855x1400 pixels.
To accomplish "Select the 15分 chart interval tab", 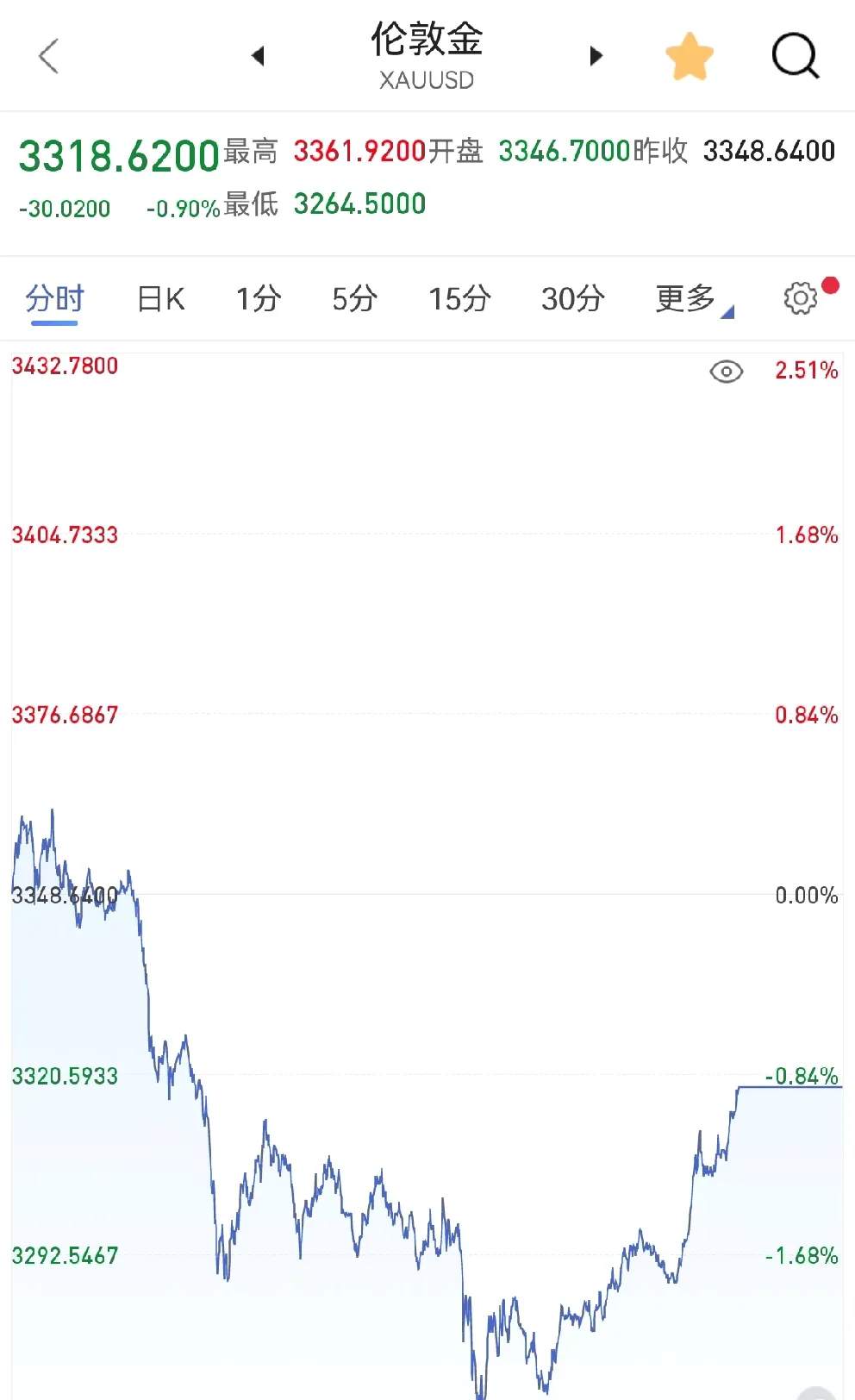I will 459,297.
